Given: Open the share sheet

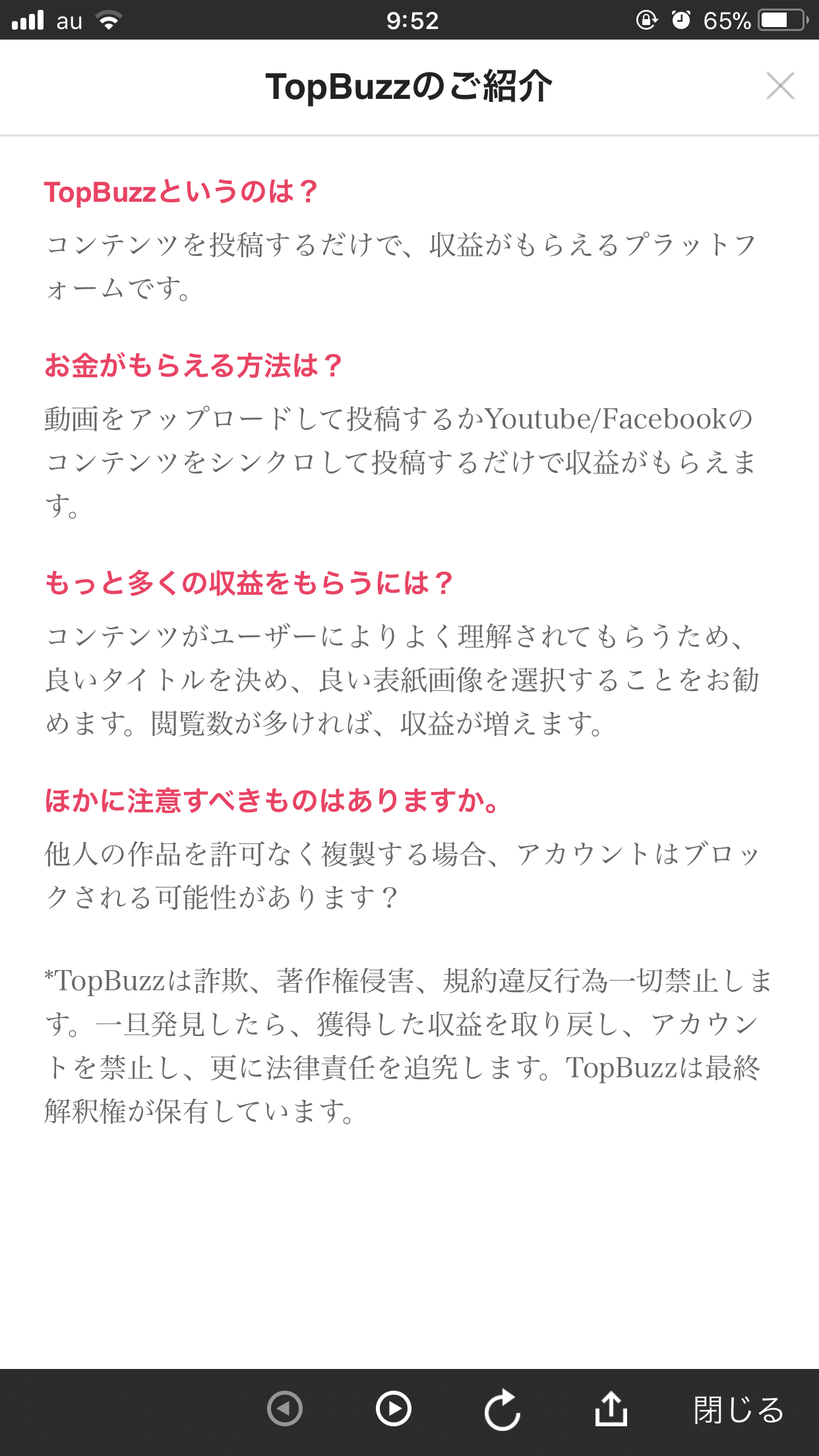Looking at the screenshot, I should (611, 1408).
